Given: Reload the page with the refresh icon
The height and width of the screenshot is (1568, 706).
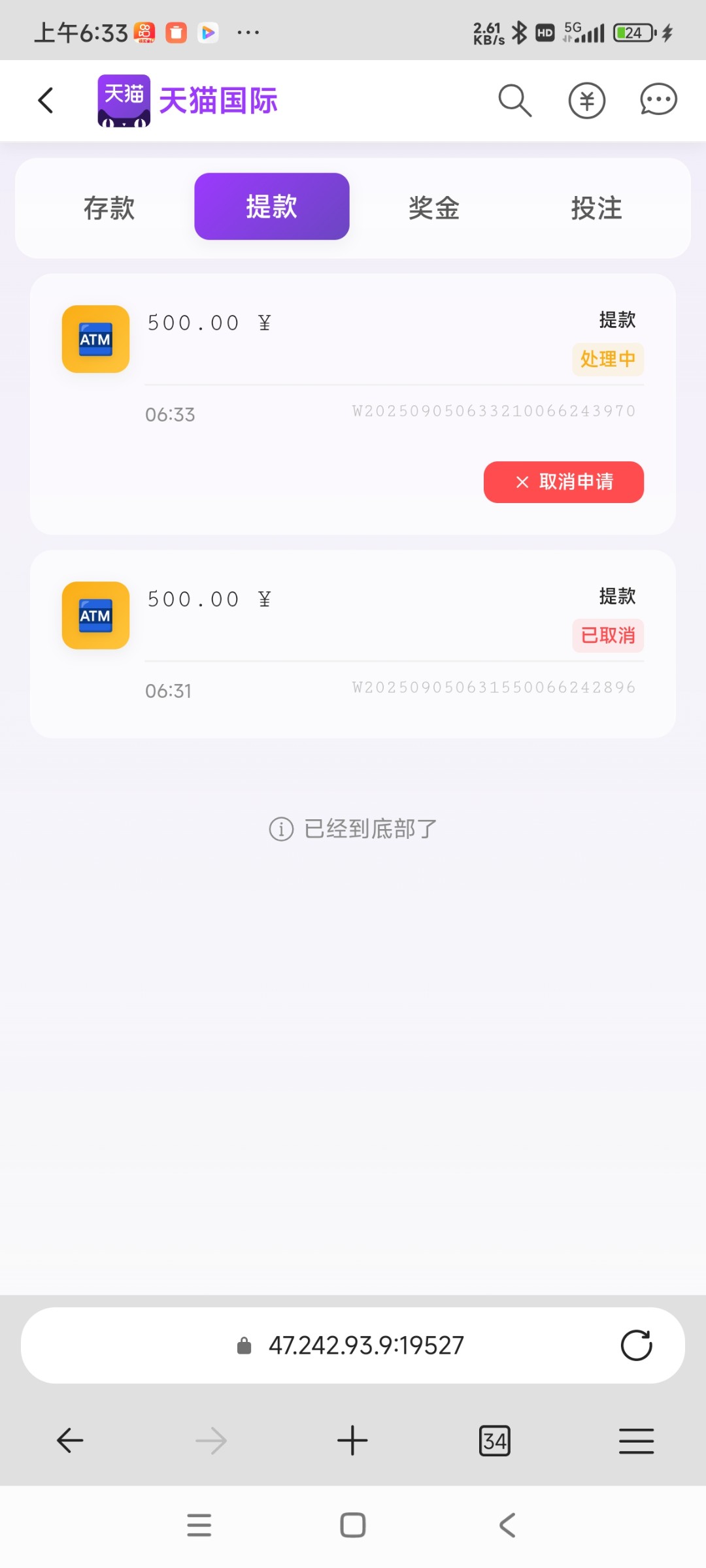Looking at the screenshot, I should [636, 1345].
